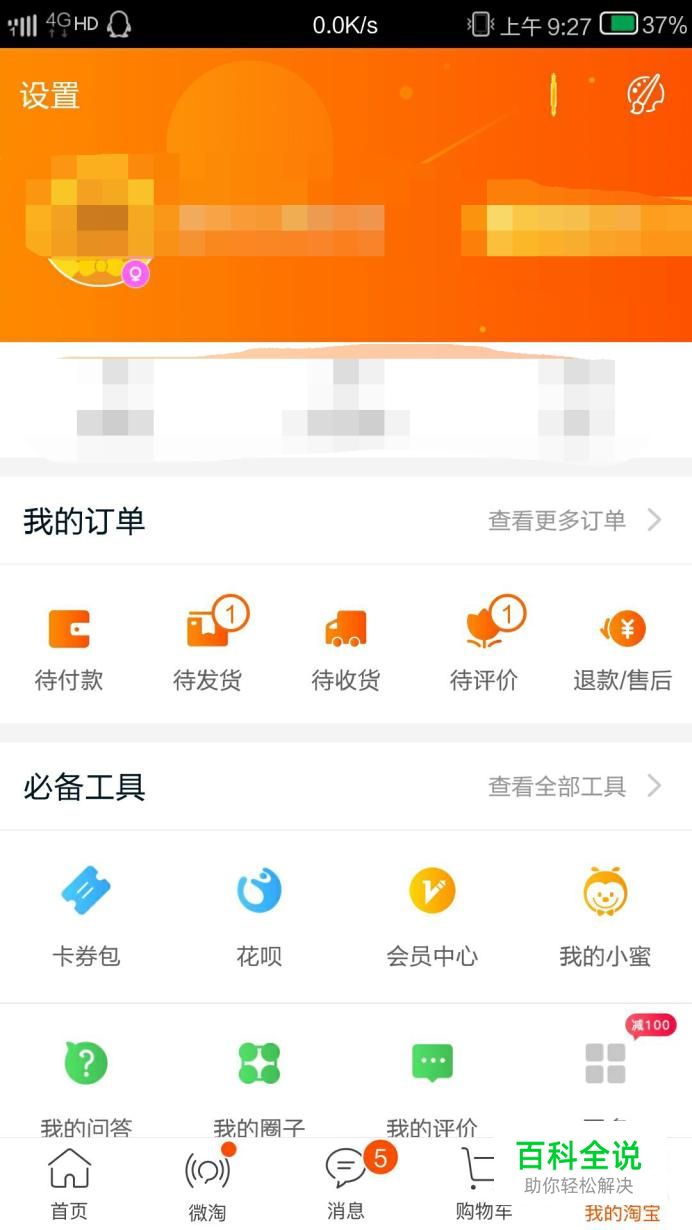Open 待发货 orders awaiting shipment
Viewport: 692px width, 1230px height.
(208, 647)
